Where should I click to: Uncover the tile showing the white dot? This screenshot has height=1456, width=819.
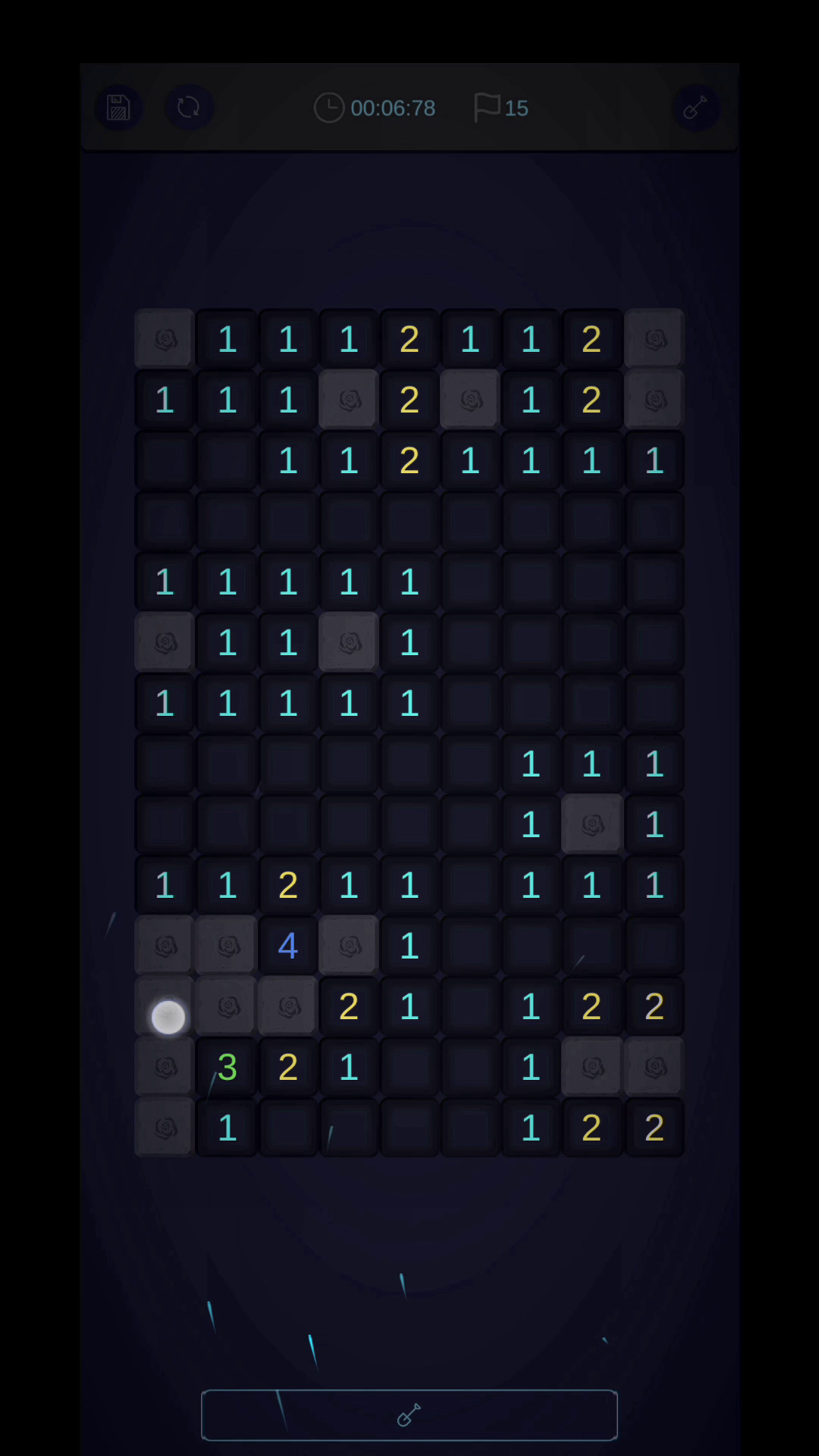tap(165, 1006)
